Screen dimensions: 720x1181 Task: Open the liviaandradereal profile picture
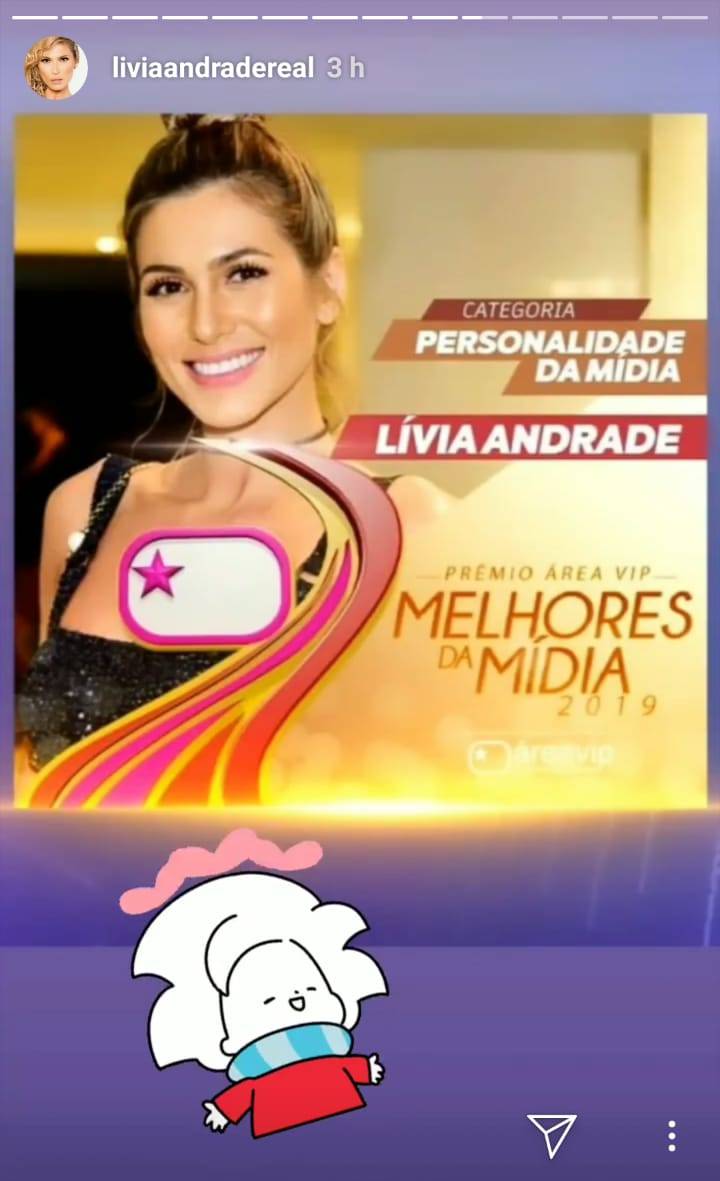[56, 68]
